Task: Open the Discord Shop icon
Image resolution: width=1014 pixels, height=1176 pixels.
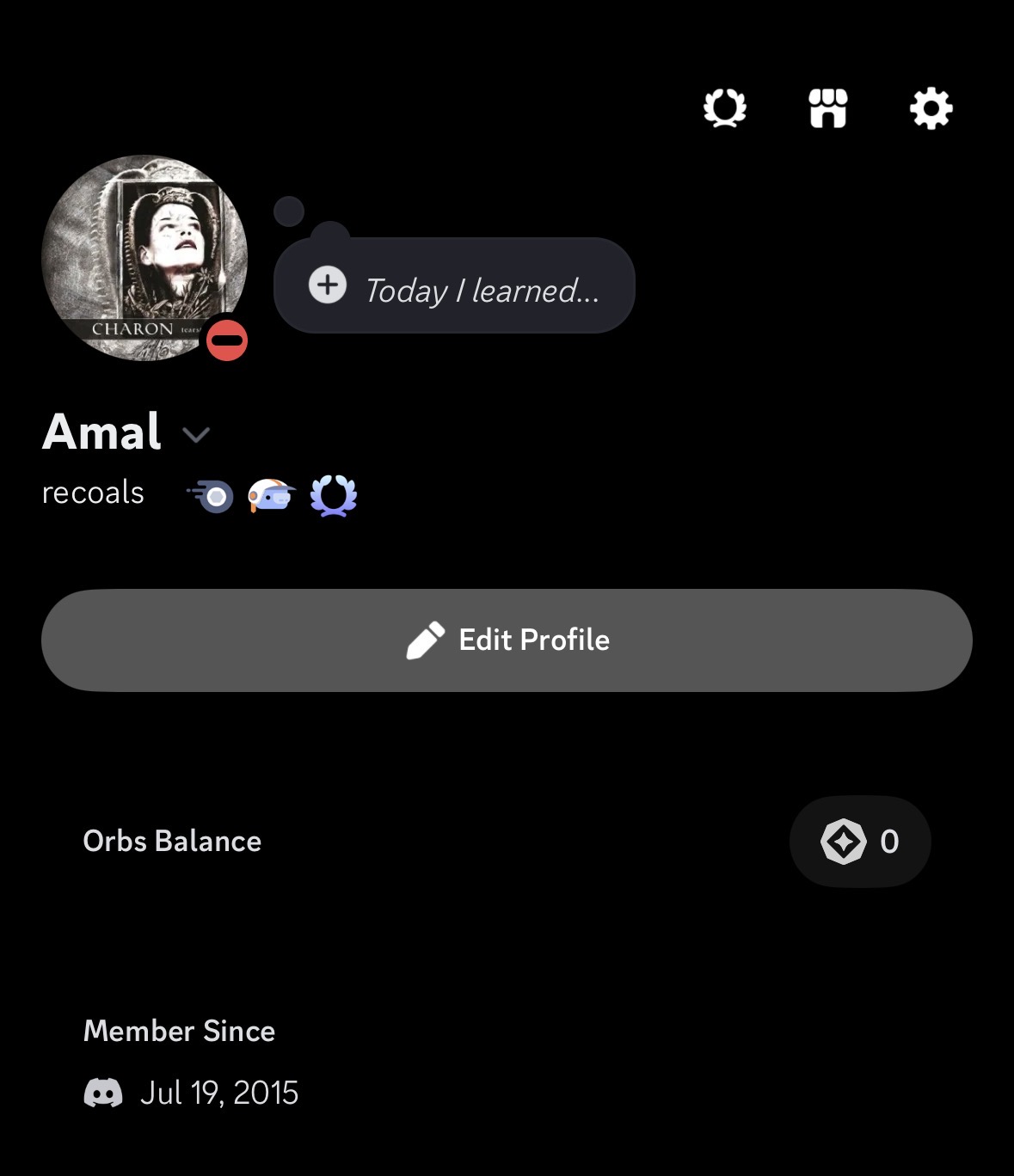Action: click(x=827, y=109)
